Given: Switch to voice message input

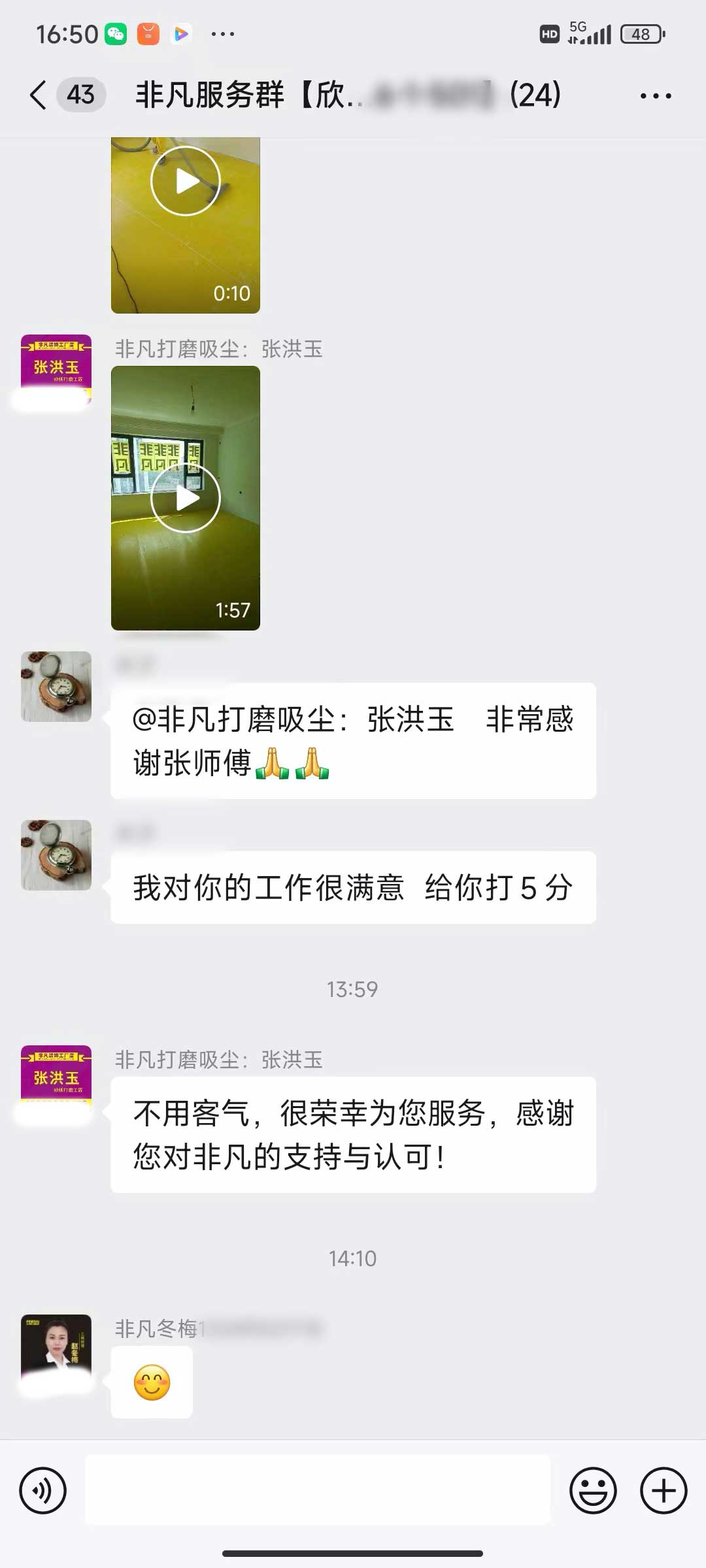Looking at the screenshot, I should point(43,1490).
